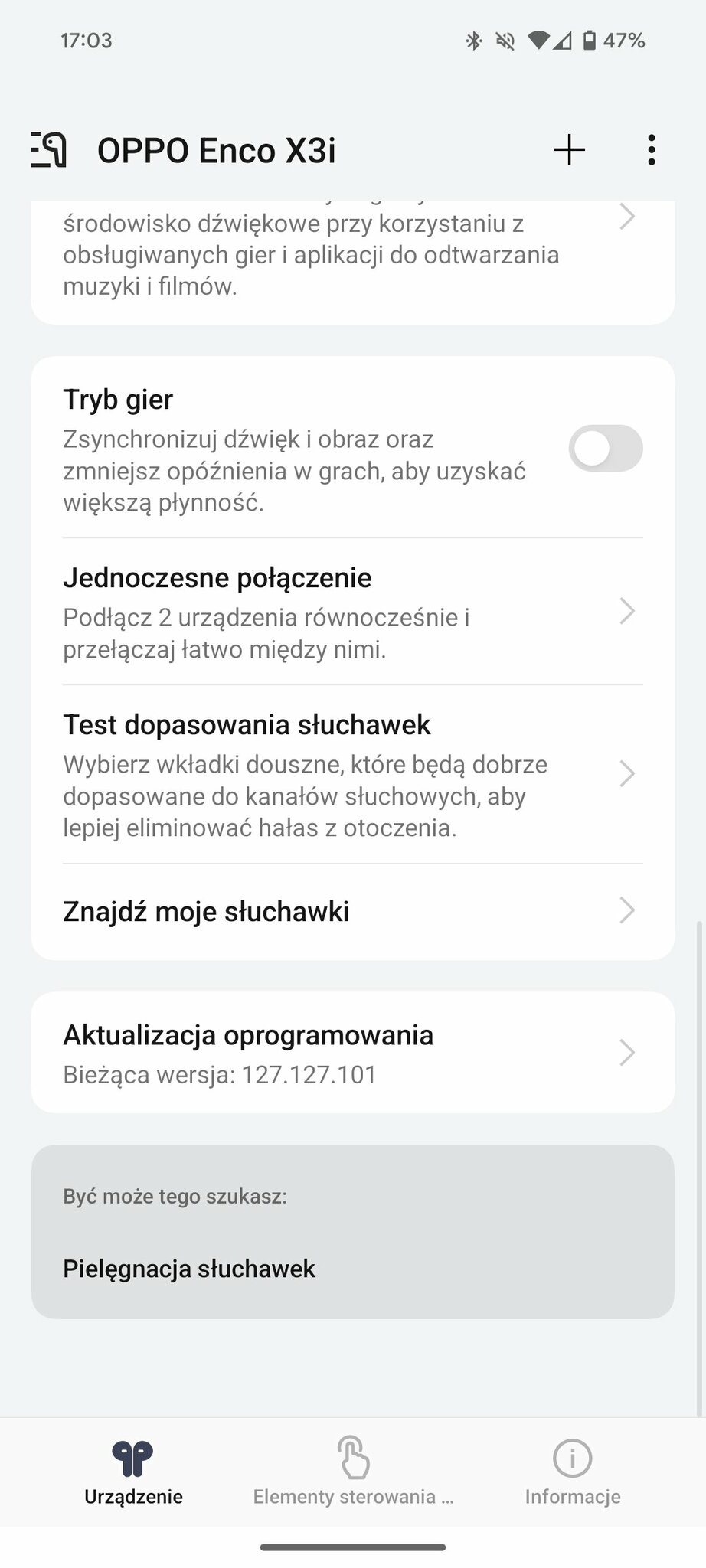Open Aktualizacja oprogramowania
Image resolution: width=706 pixels, height=1568 pixels.
pyautogui.click(x=352, y=1053)
